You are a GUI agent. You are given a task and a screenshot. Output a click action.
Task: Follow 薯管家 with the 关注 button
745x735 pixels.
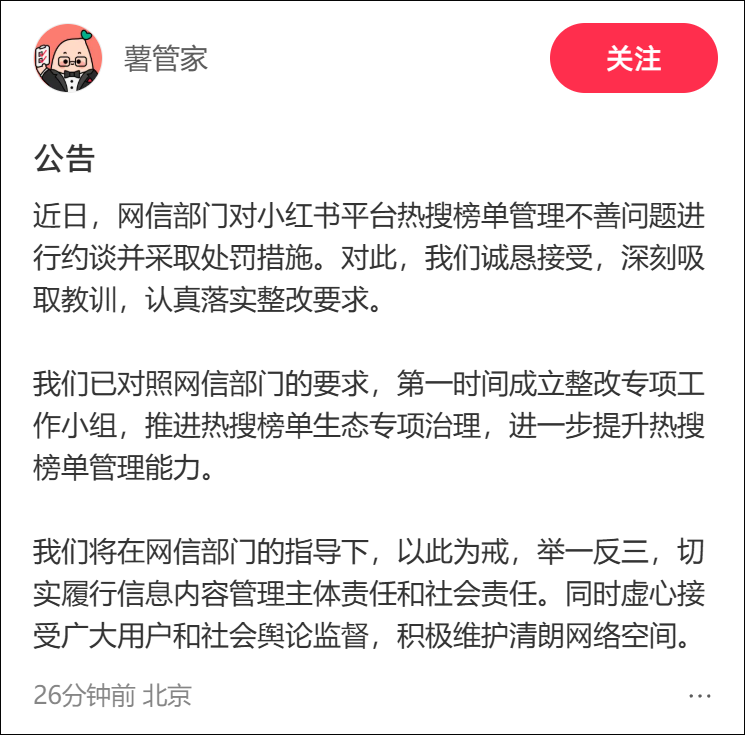pos(633,58)
